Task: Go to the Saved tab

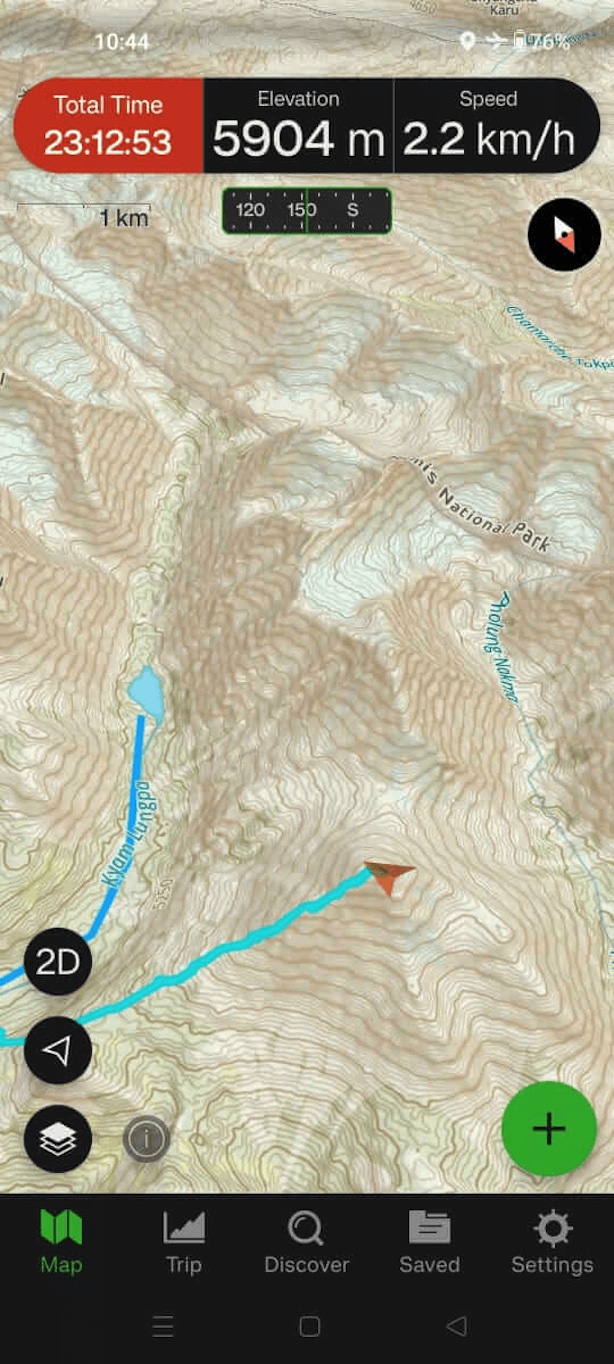Action: click(x=429, y=1242)
